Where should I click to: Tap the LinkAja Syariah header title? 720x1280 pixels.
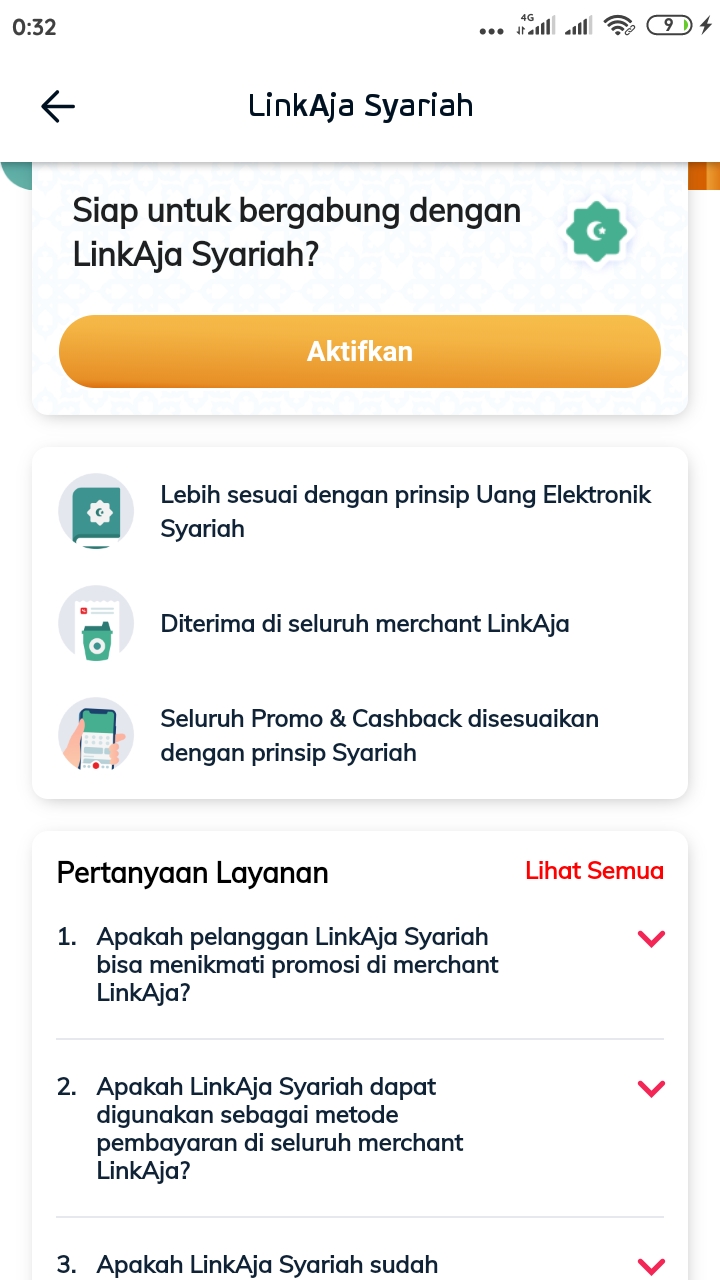(x=360, y=106)
